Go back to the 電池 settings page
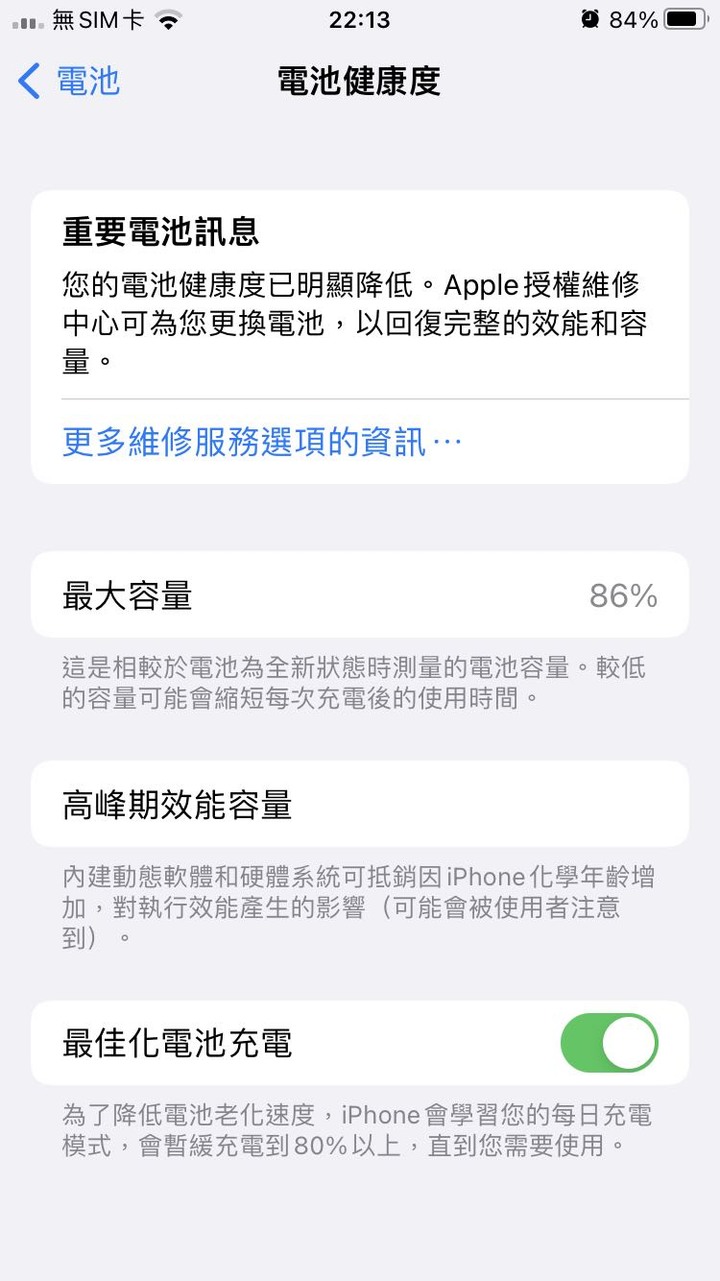This screenshot has height=1281, width=720. click(70, 81)
